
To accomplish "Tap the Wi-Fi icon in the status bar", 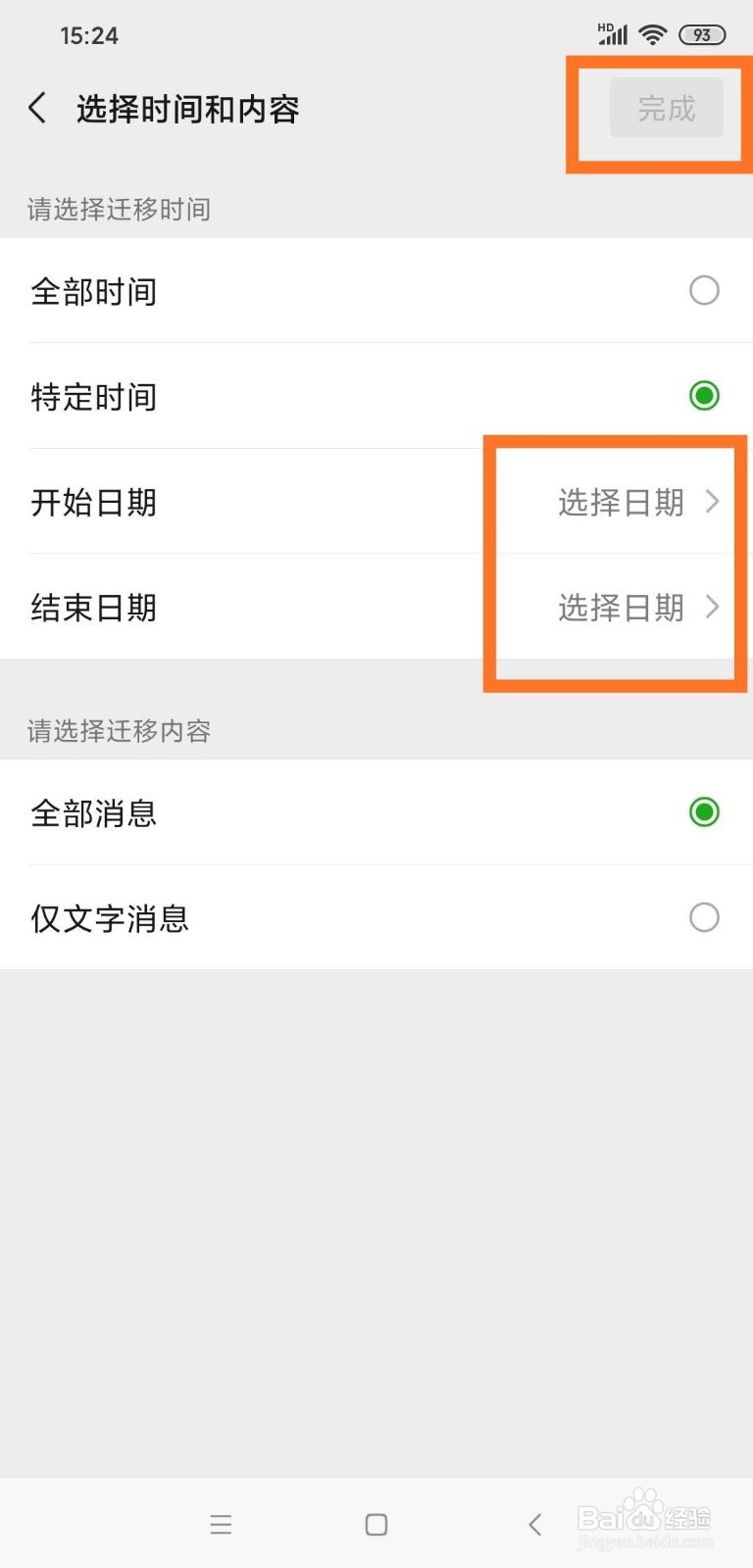I will tap(653, 33).
